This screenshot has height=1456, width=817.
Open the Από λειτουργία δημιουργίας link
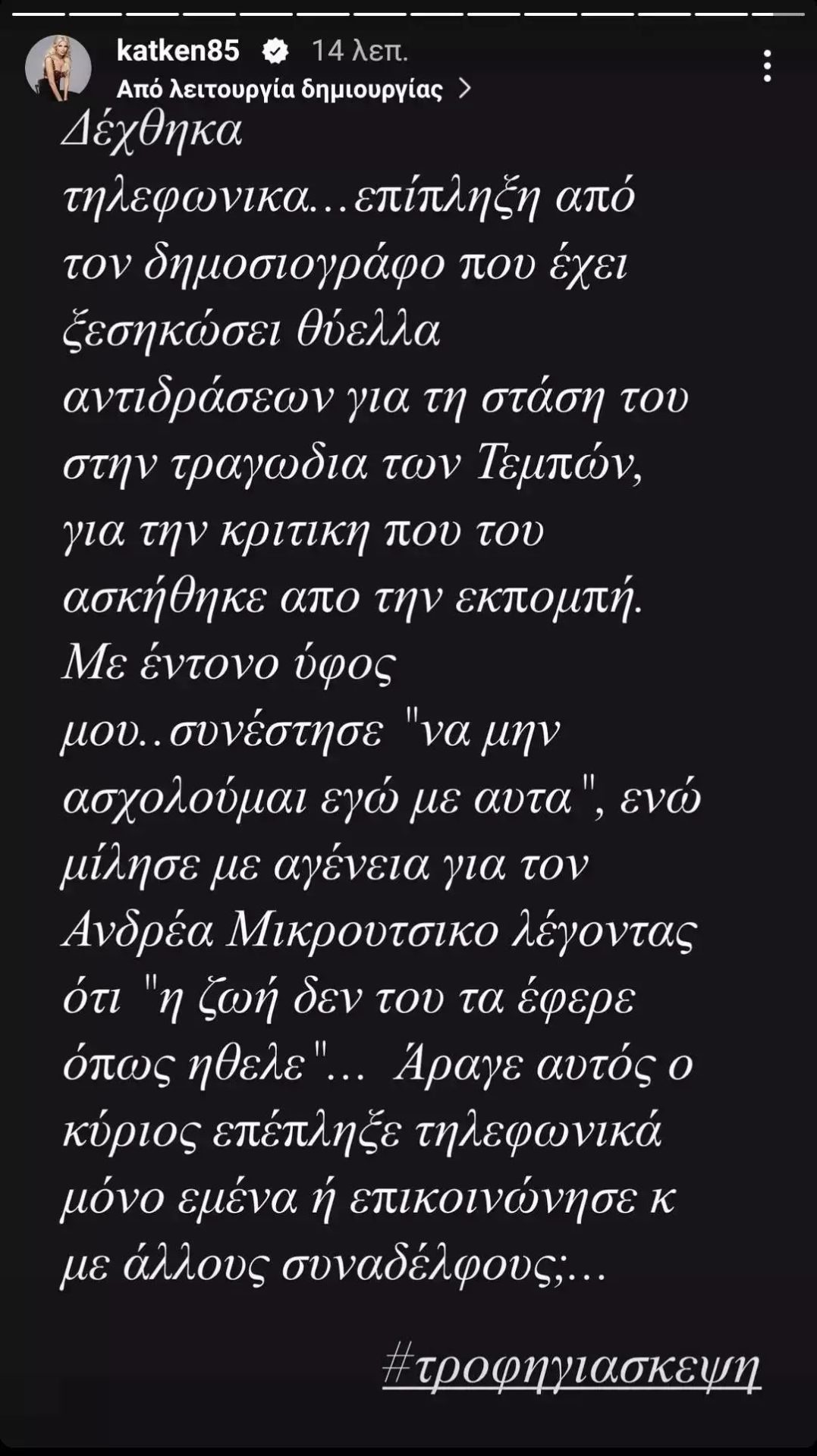tap(293, 89)
